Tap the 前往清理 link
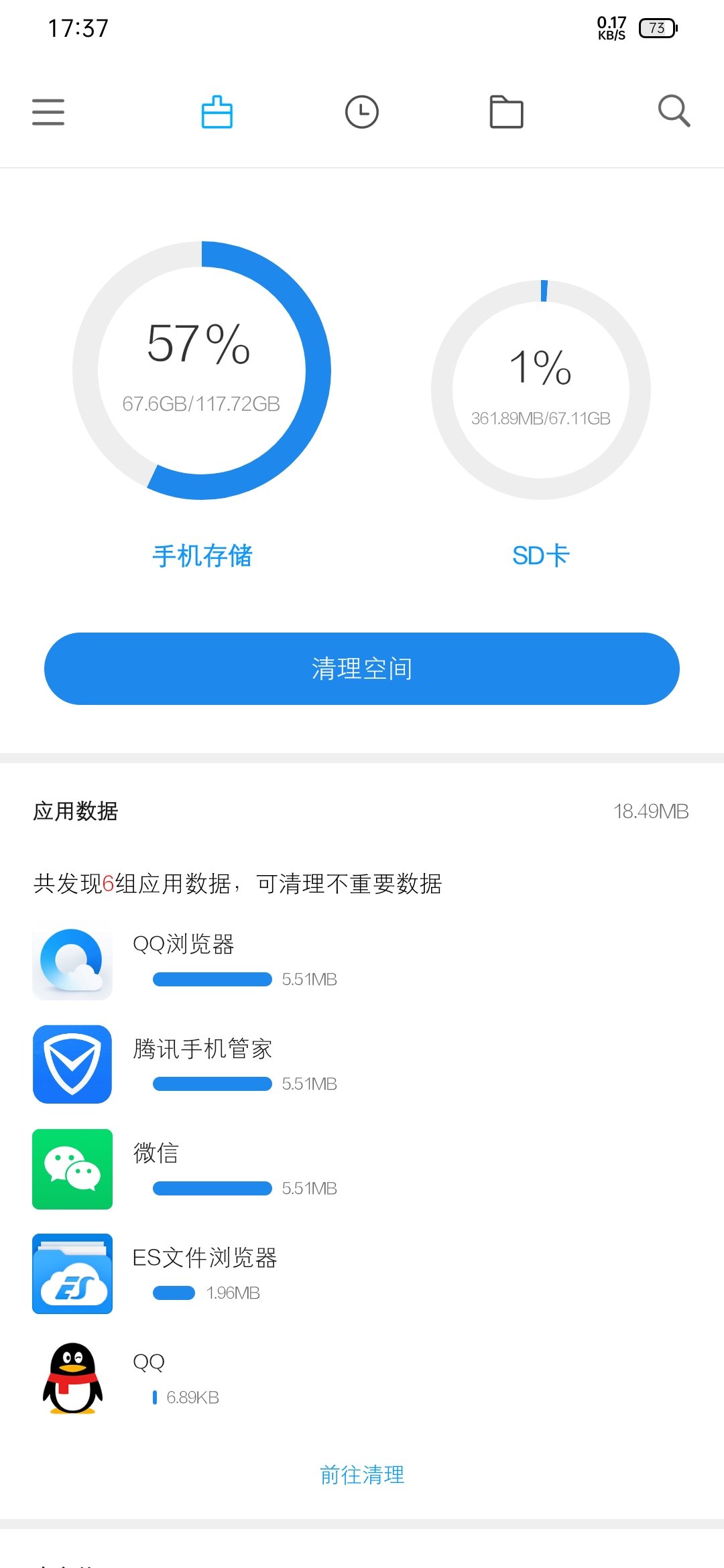Image resolution: width=724 pixels, height=1568 pixels. [x=362, y=1475]
